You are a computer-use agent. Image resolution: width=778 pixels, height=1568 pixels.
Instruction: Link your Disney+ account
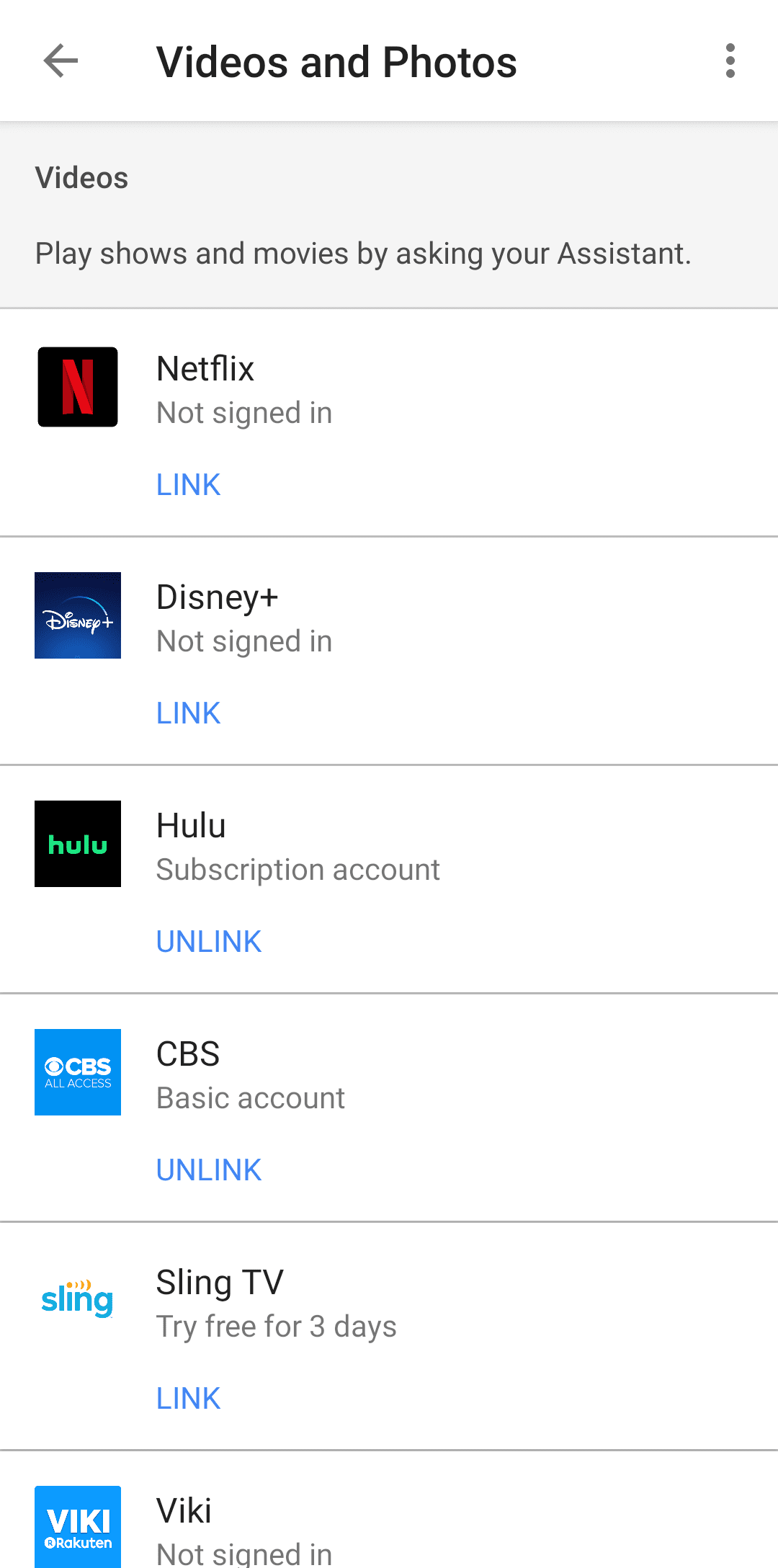pyautogui.click(x=188, y=713)
